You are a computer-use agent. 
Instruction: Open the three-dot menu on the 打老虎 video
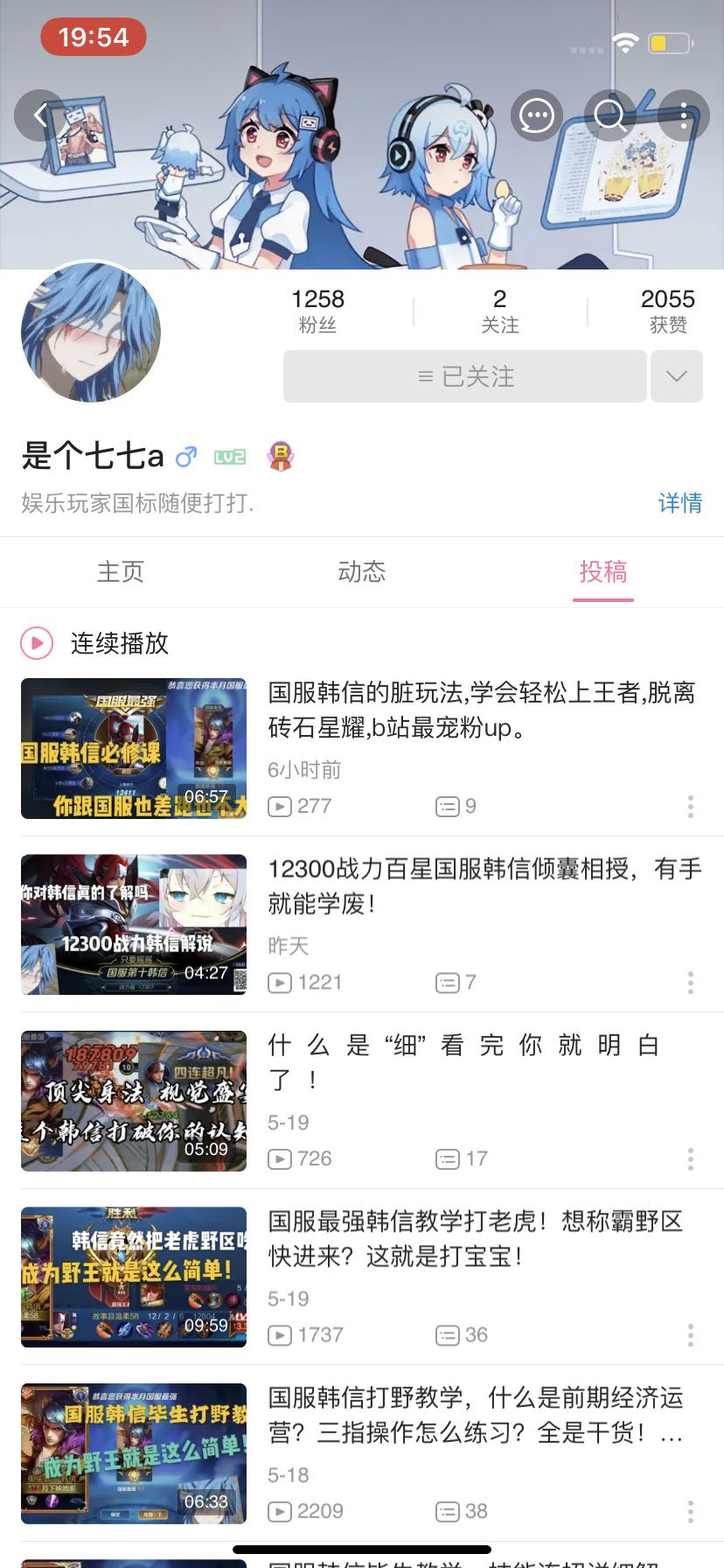pyautogui.click(x=691, y=1335)
